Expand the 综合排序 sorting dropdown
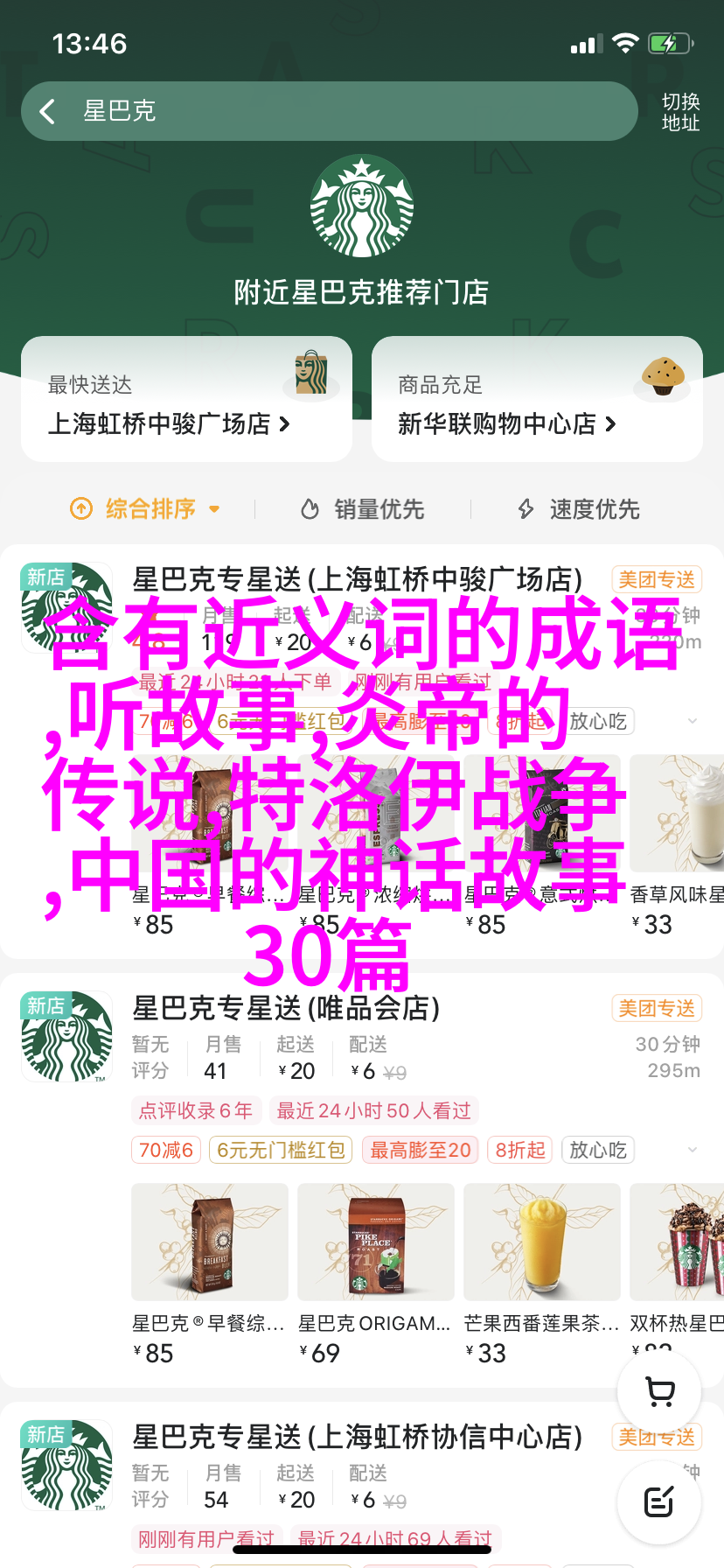Screen dimensions: 724x1568 (x=146, y=508)
